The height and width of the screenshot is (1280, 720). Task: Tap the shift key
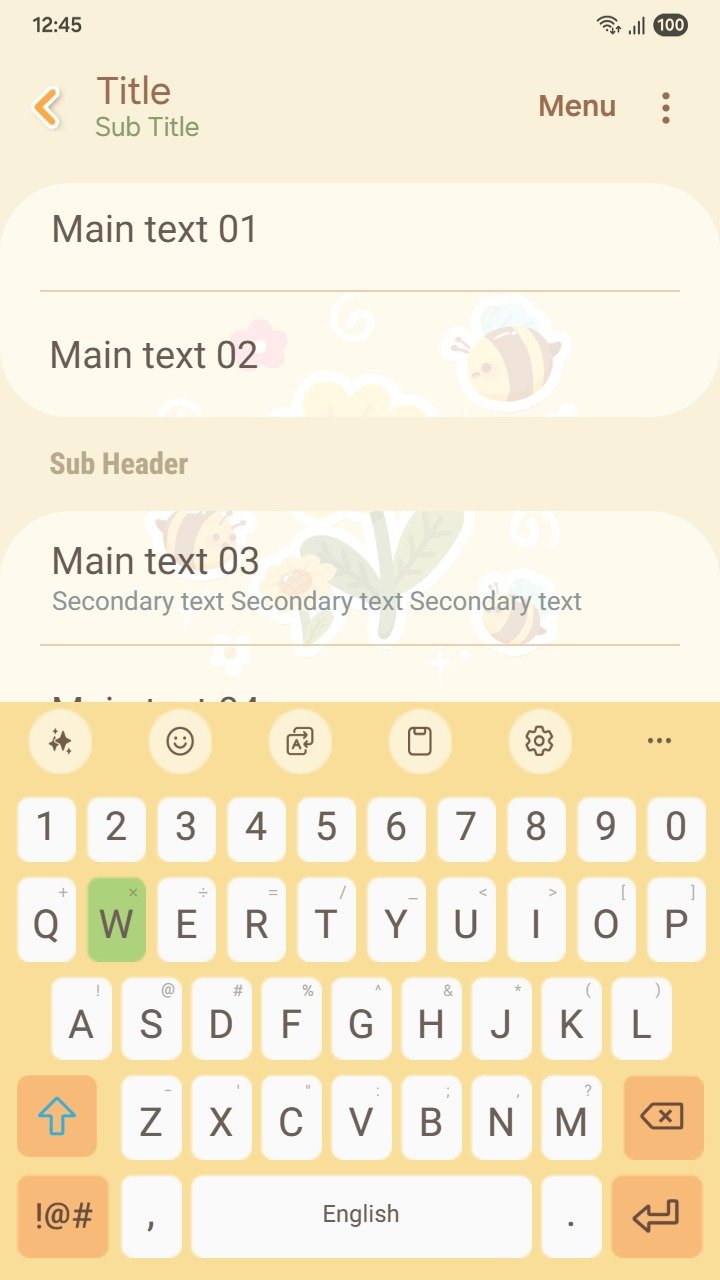click(57, 1116)
